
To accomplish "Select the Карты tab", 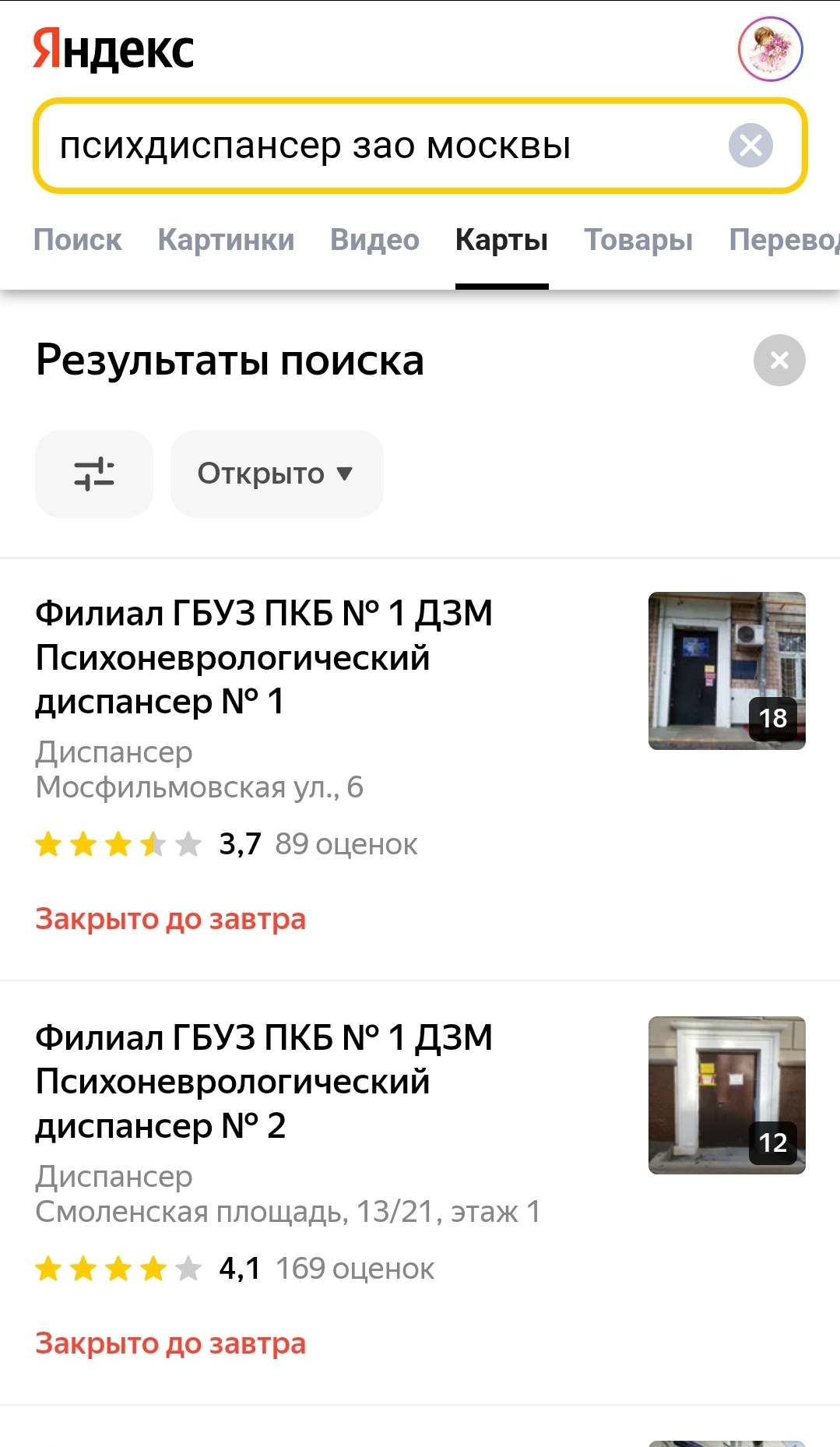I will tap(501, 240).
